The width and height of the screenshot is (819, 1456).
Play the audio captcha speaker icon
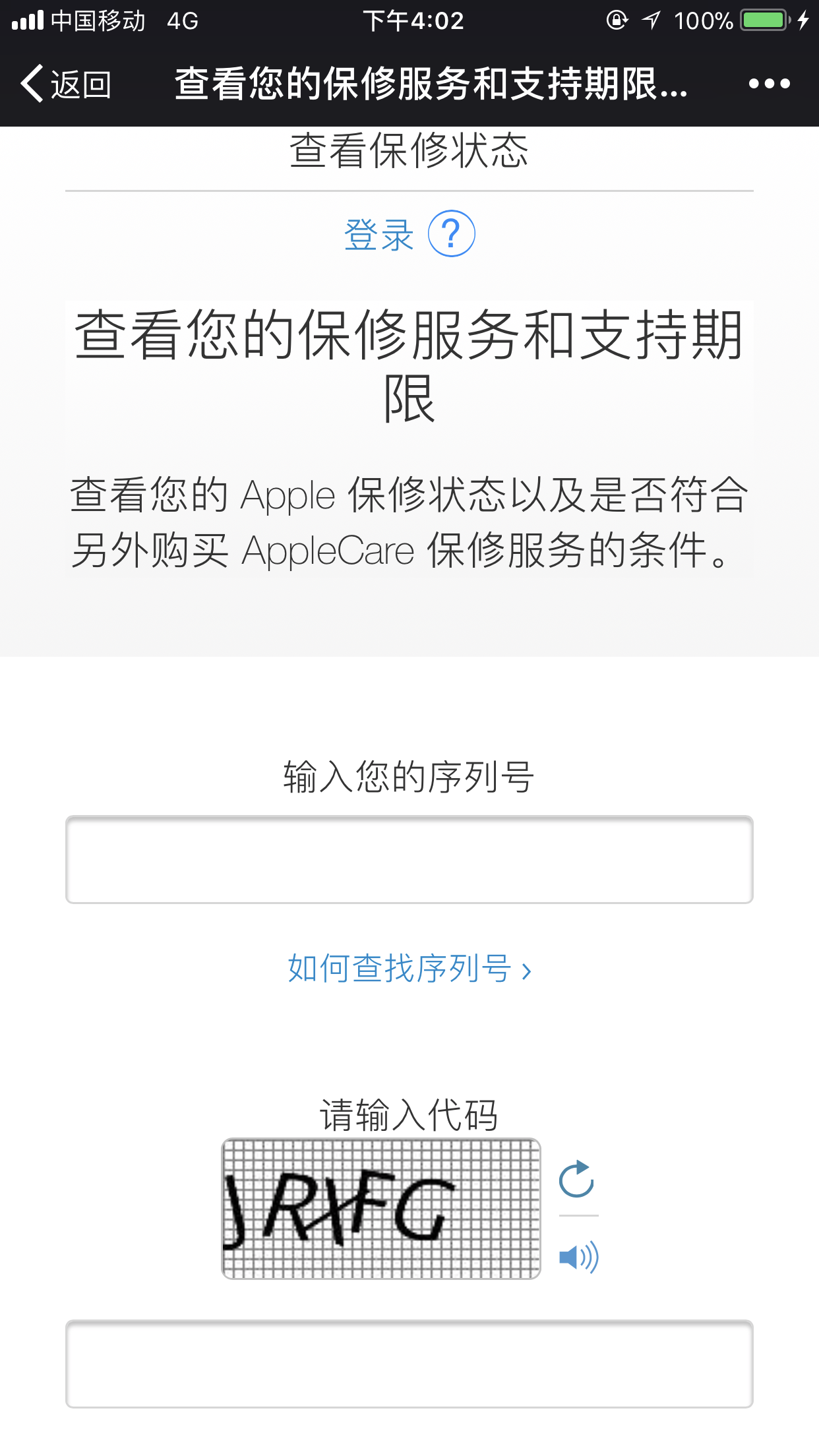[x=578, y=1257]
